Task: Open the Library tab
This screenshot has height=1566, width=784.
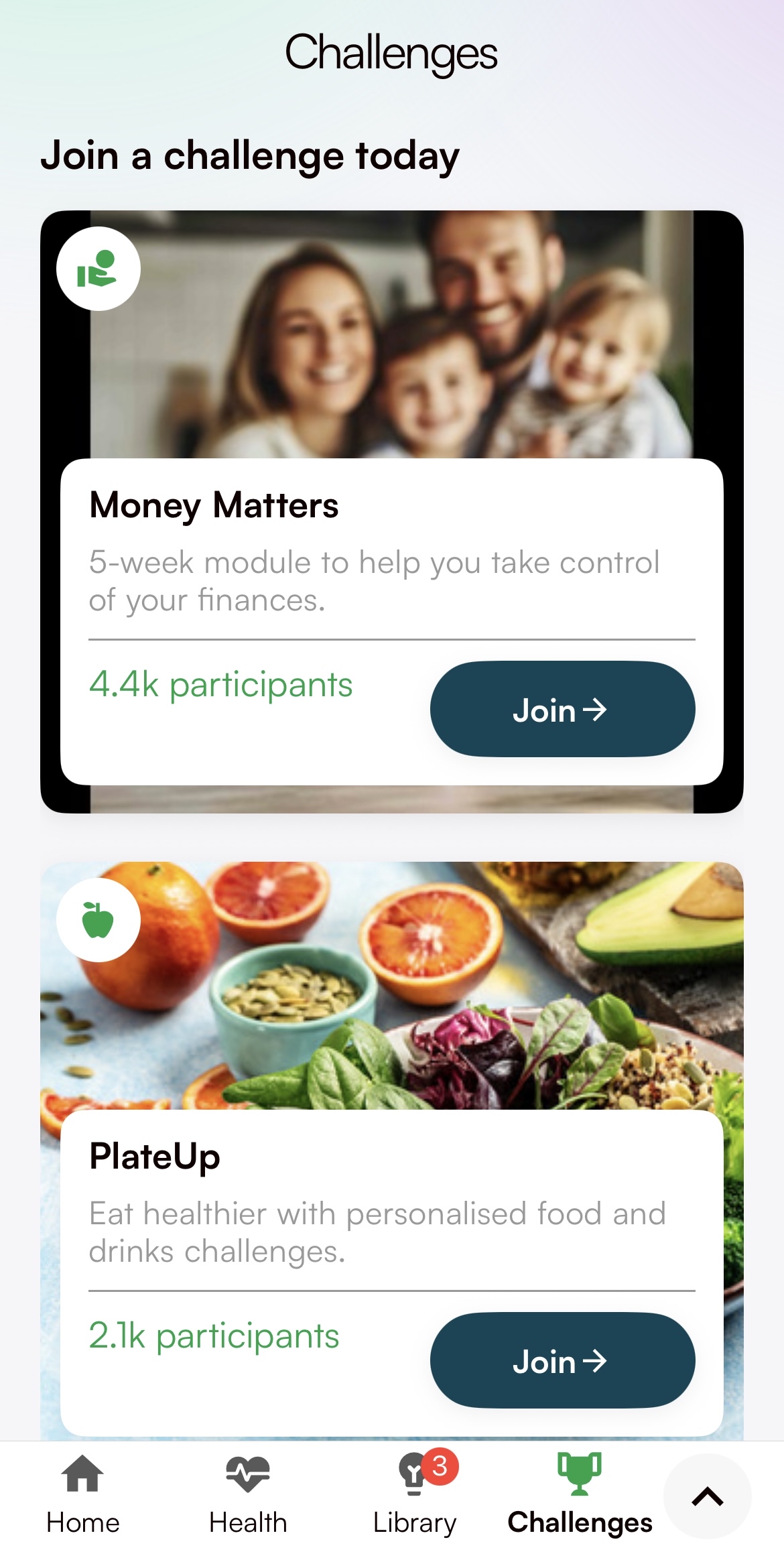Action: point(415,1494)
